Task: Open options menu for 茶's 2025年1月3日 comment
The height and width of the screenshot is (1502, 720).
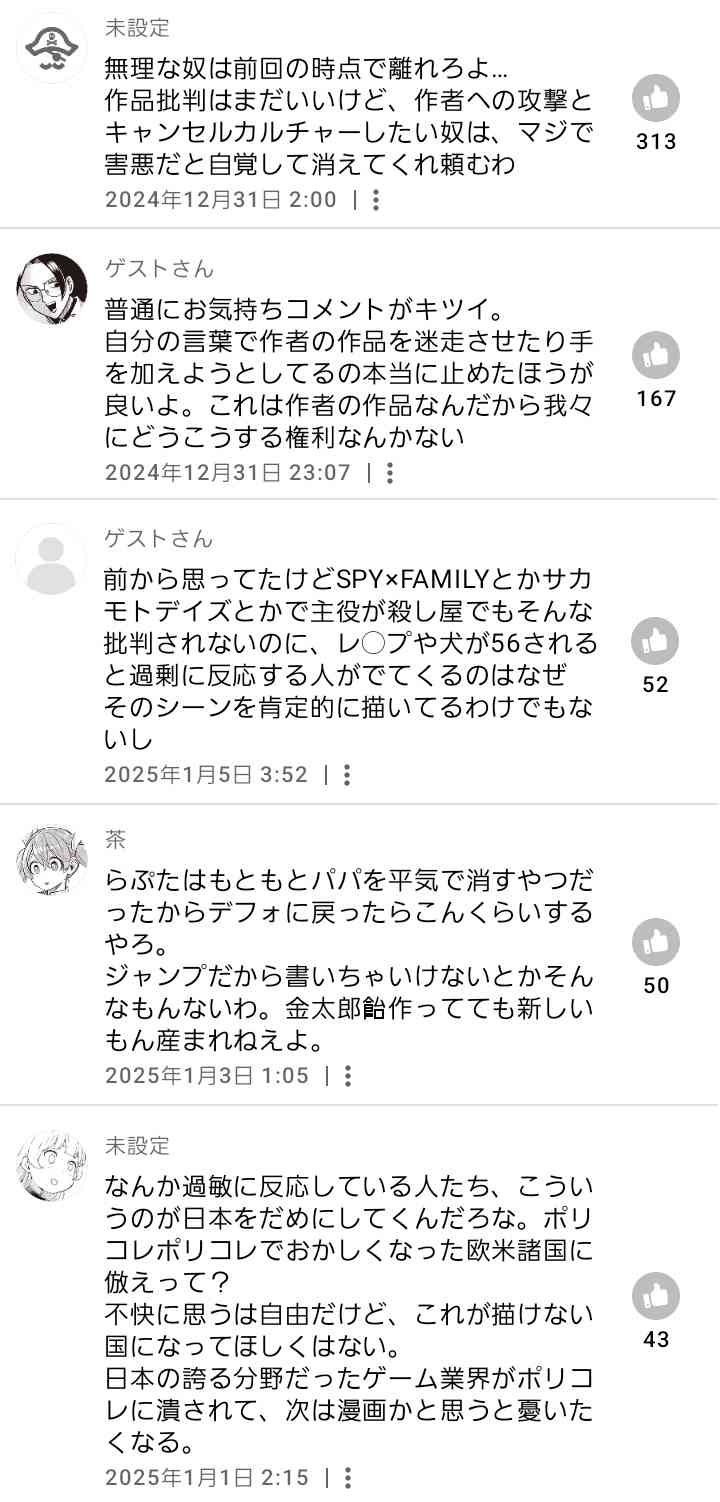Action: click(347, 1077)
